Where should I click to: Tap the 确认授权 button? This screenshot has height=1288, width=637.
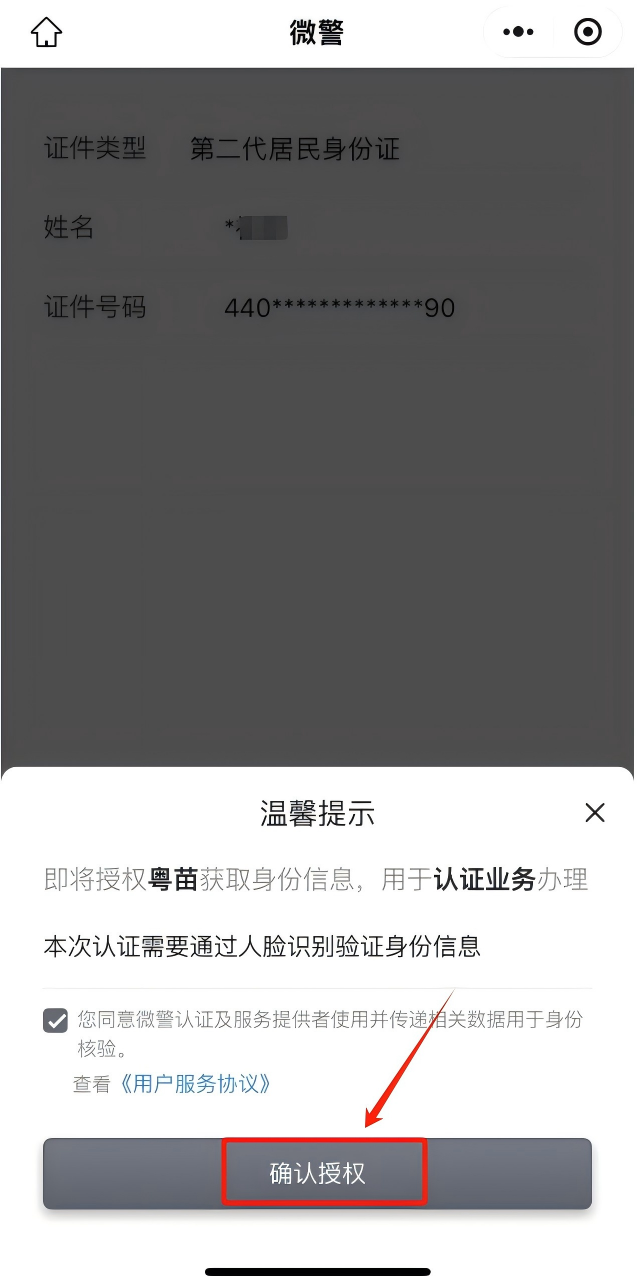318,1173
